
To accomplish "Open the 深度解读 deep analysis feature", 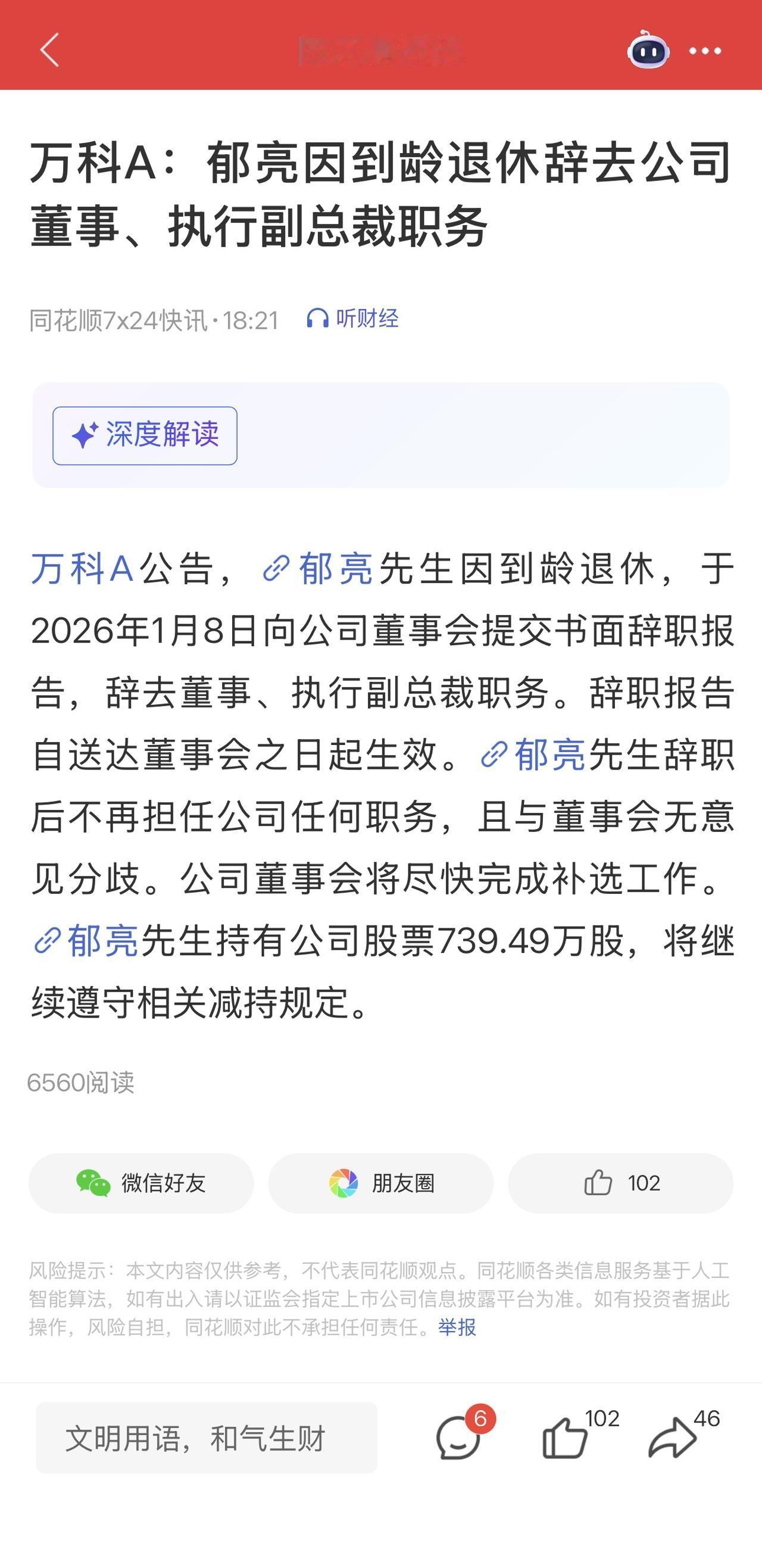I will coord(145,435).
